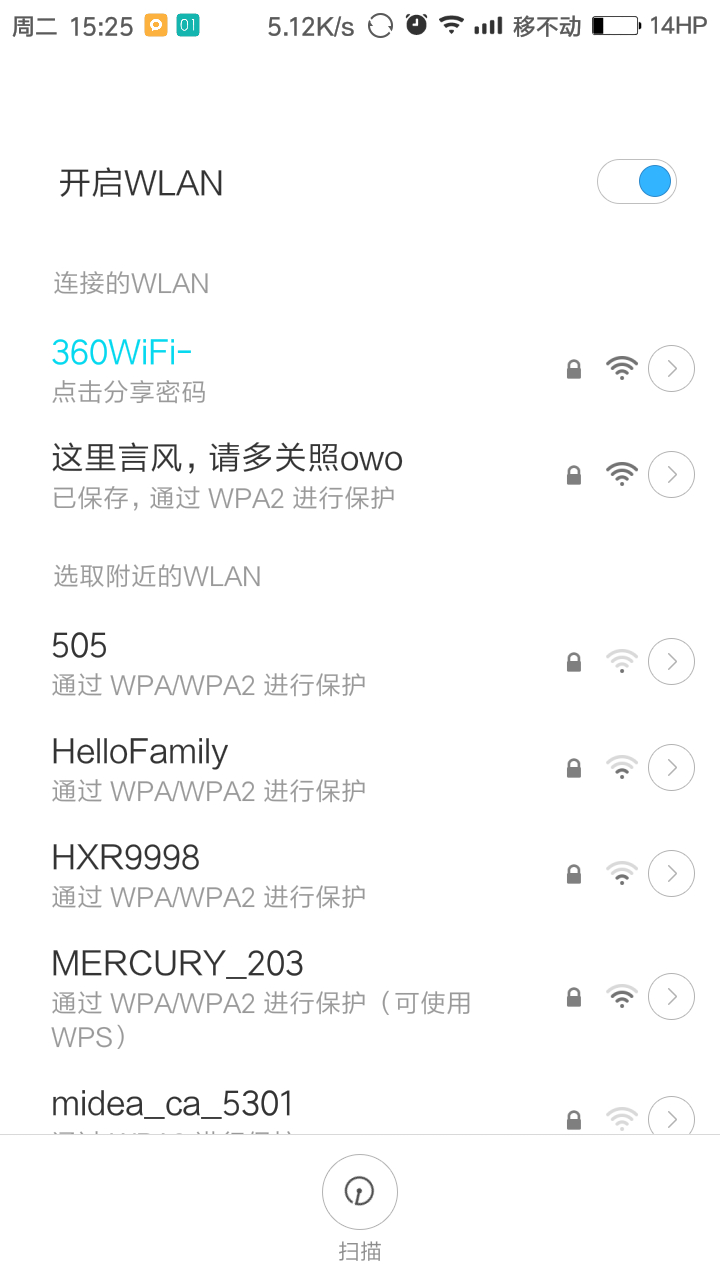Open details arrow for MERCURY_203
This screenshot has height=1280, width=720.
pyautogui.click(x=671, y=997)
